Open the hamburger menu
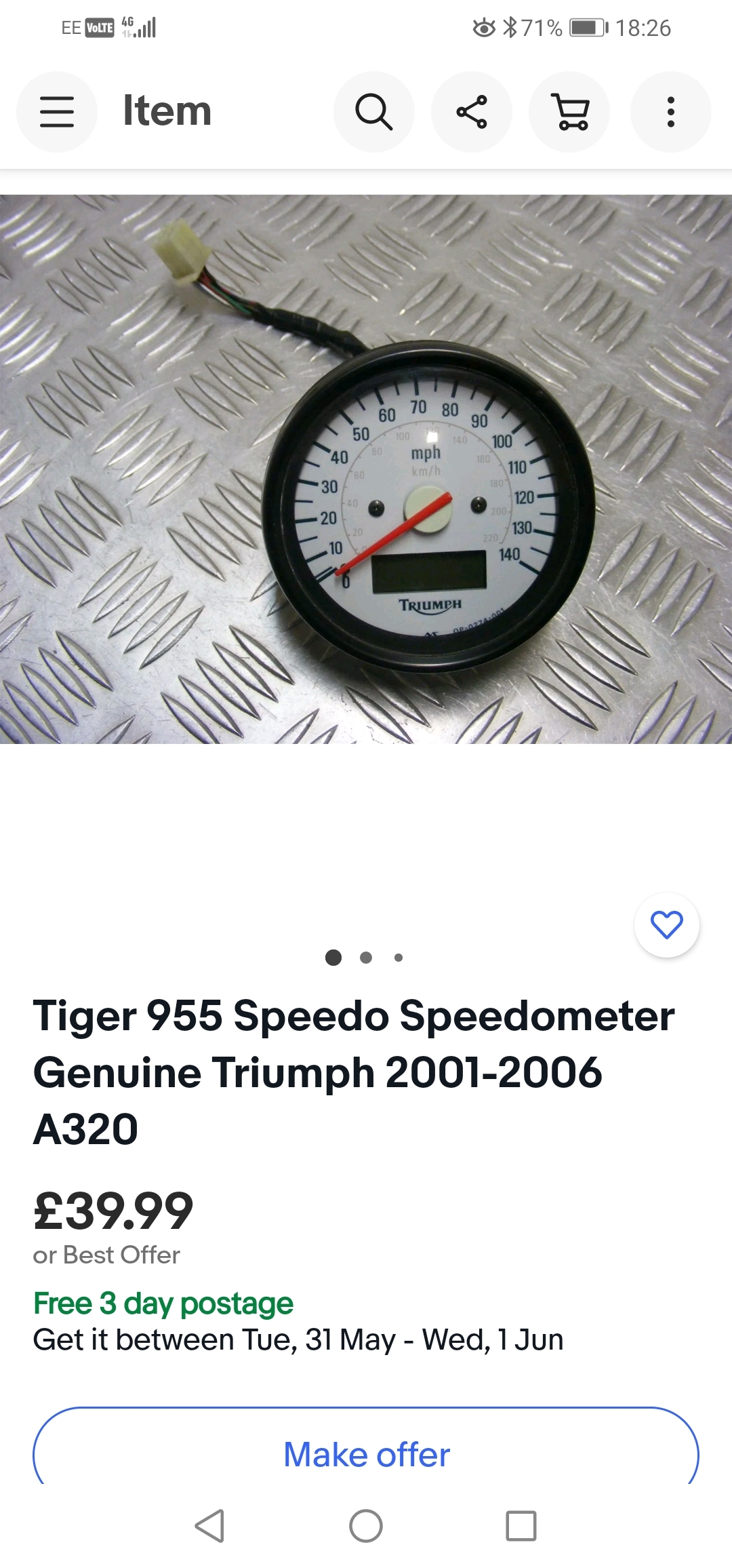This screenshot has width=732, height=1568. pyautogui.click(x=57, y=112)
